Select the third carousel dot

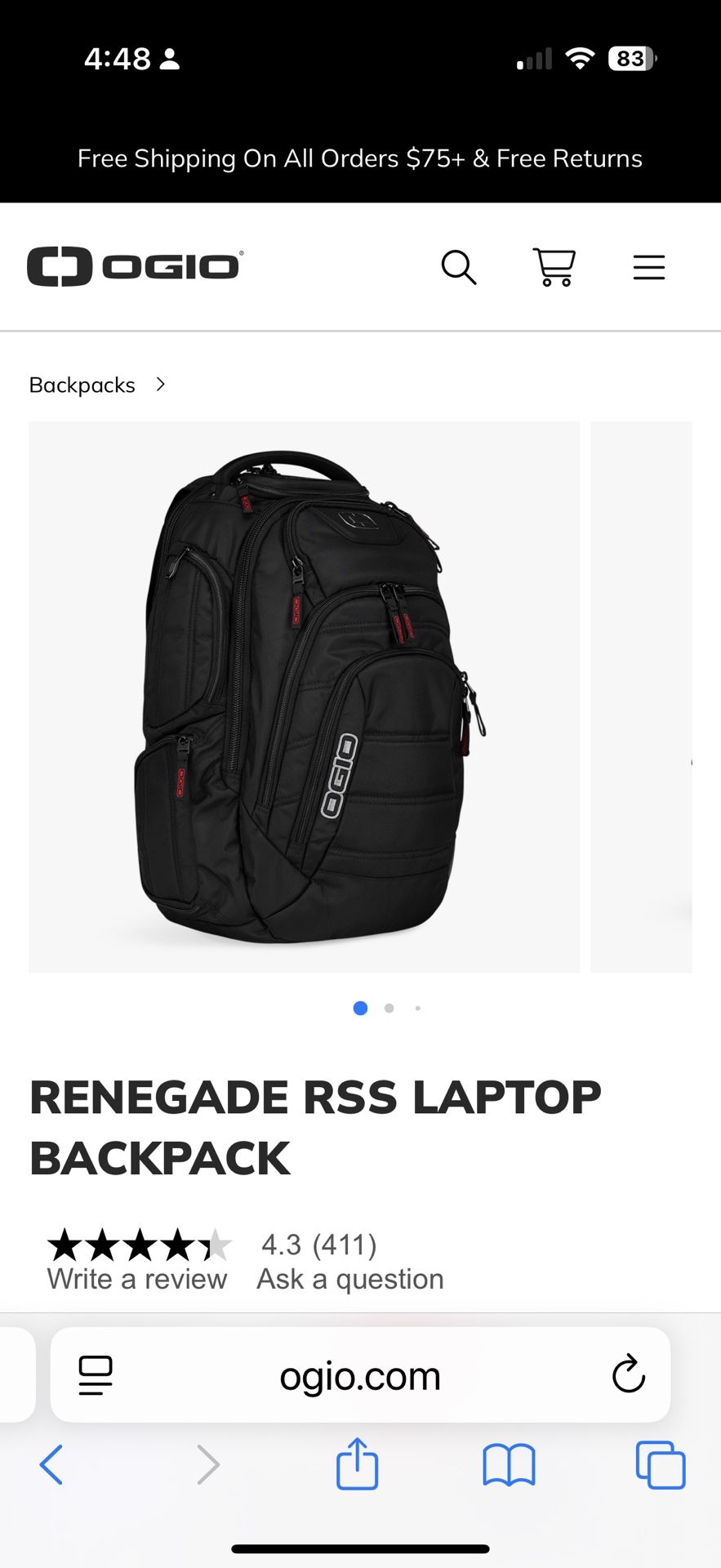pyautogui.click(x=417, y=1008)
